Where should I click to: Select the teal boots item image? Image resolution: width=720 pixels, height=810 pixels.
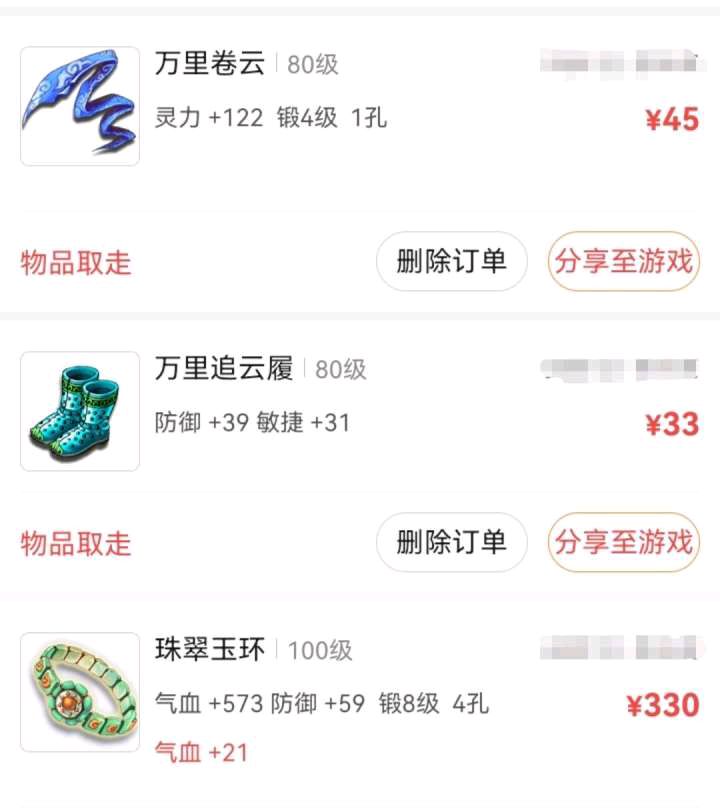pyautogui.click(x=80, y=409)
